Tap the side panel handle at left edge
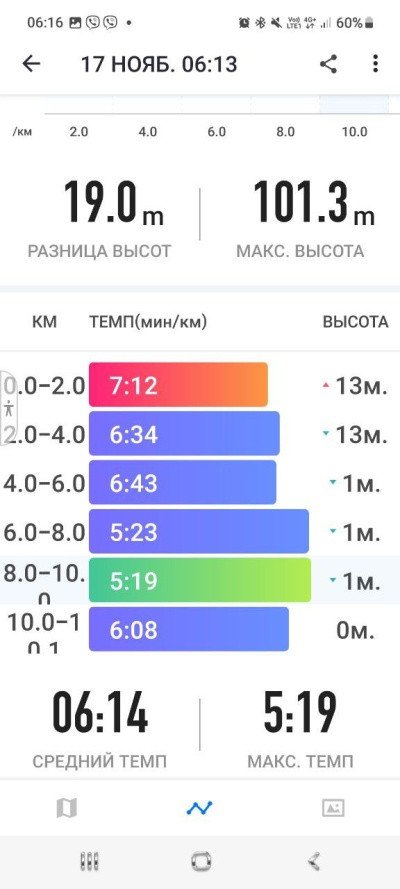Viewport: 400px width, 889px height. [8, 409]
